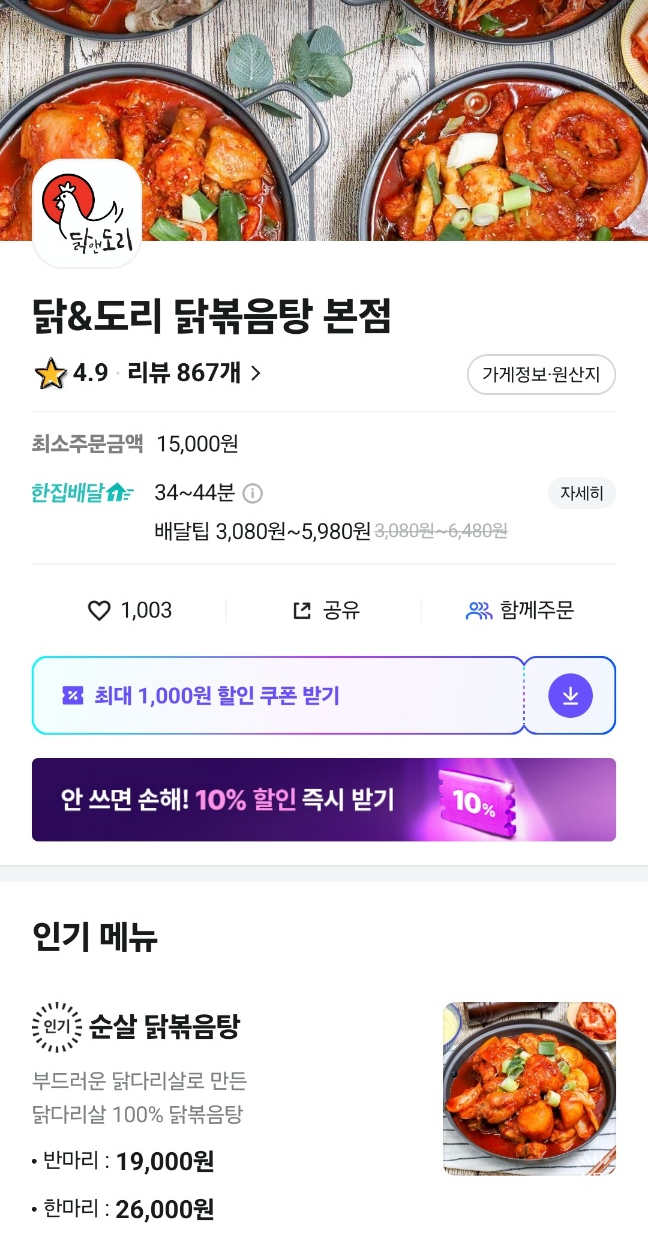
Task: Show delivery details with 자세히
Action: (581, 494)
